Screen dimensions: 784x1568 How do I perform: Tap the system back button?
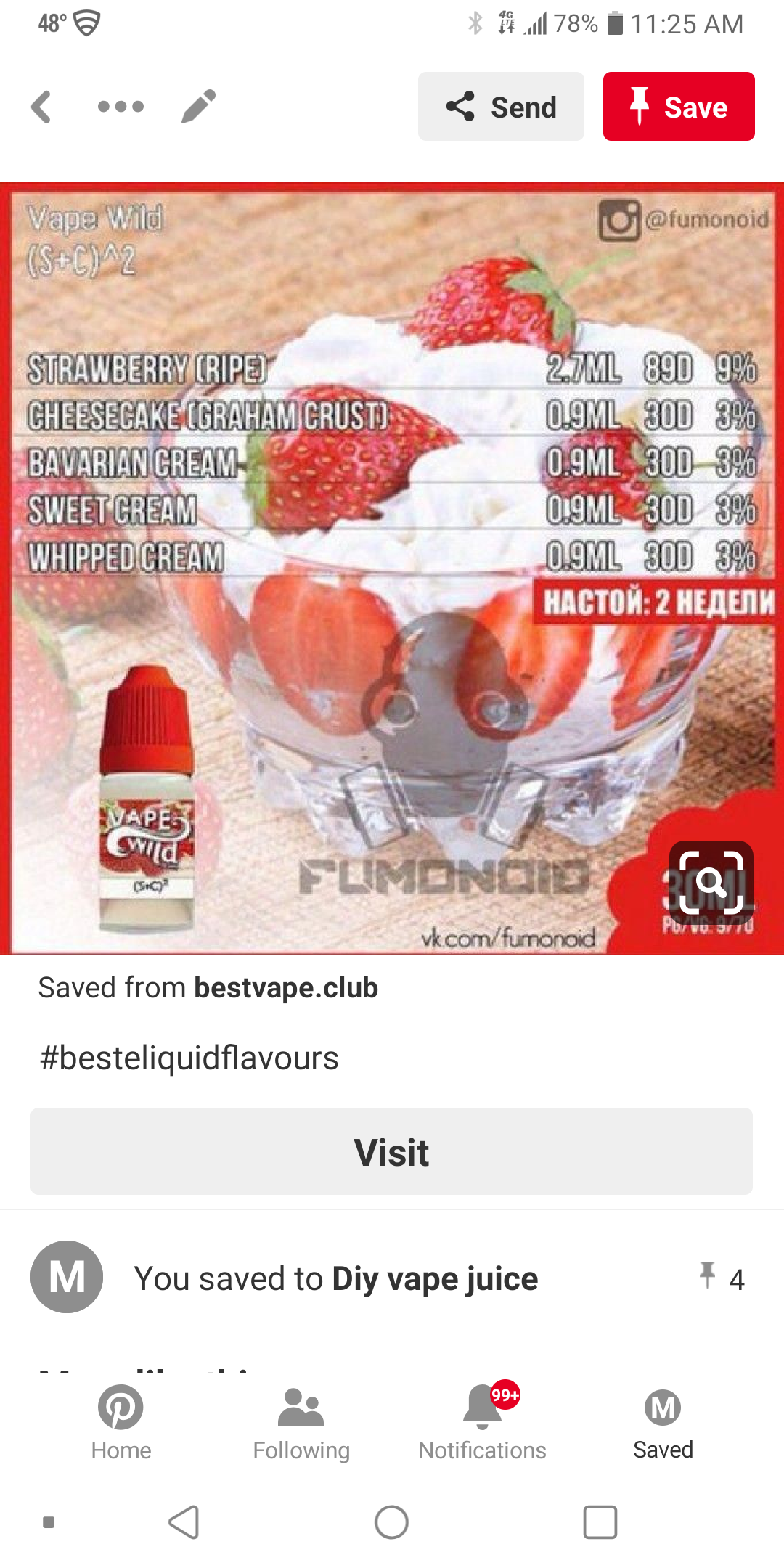184,1522
